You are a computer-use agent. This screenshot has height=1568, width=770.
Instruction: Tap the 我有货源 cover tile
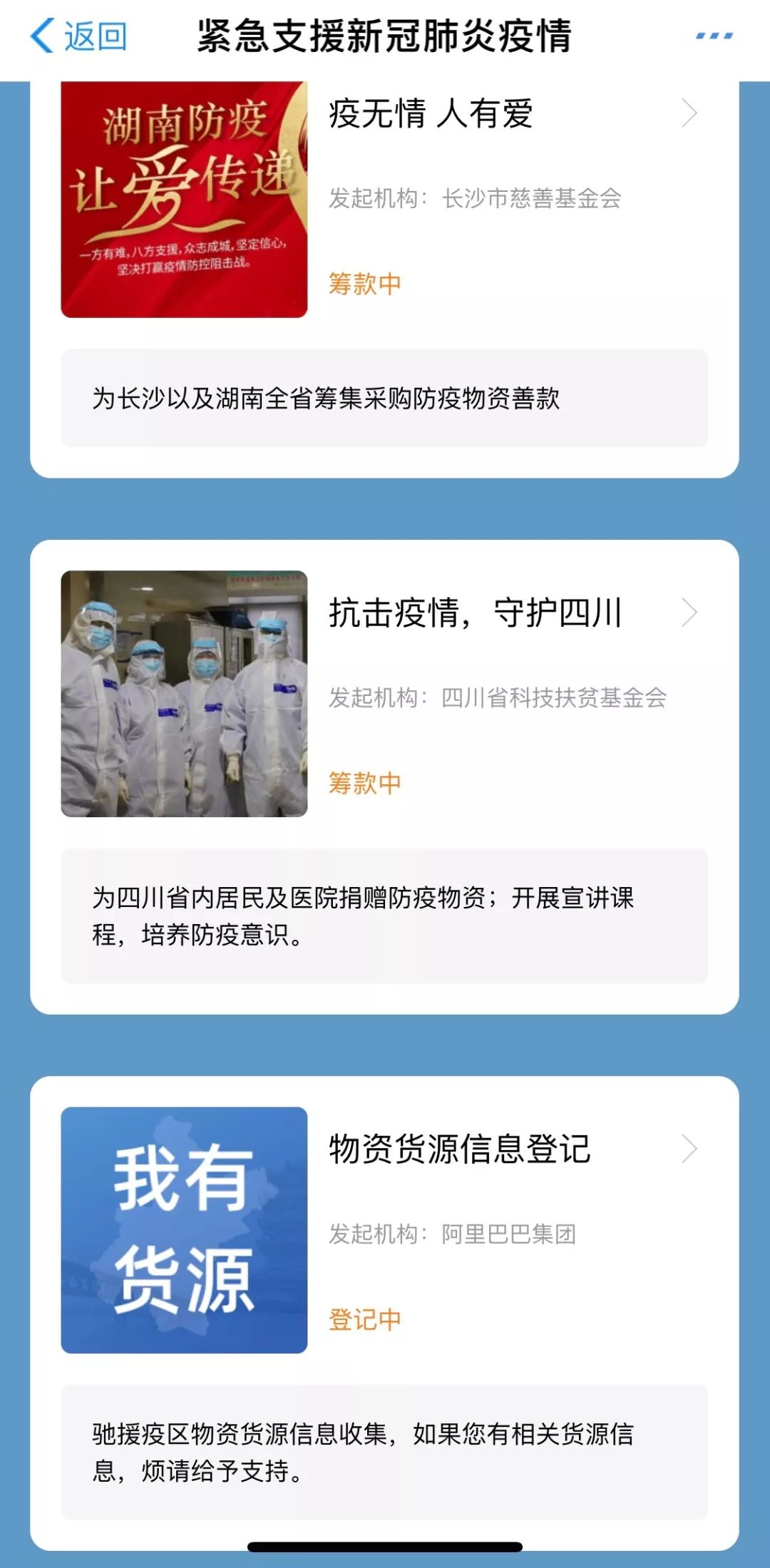tap(184, 1230)
